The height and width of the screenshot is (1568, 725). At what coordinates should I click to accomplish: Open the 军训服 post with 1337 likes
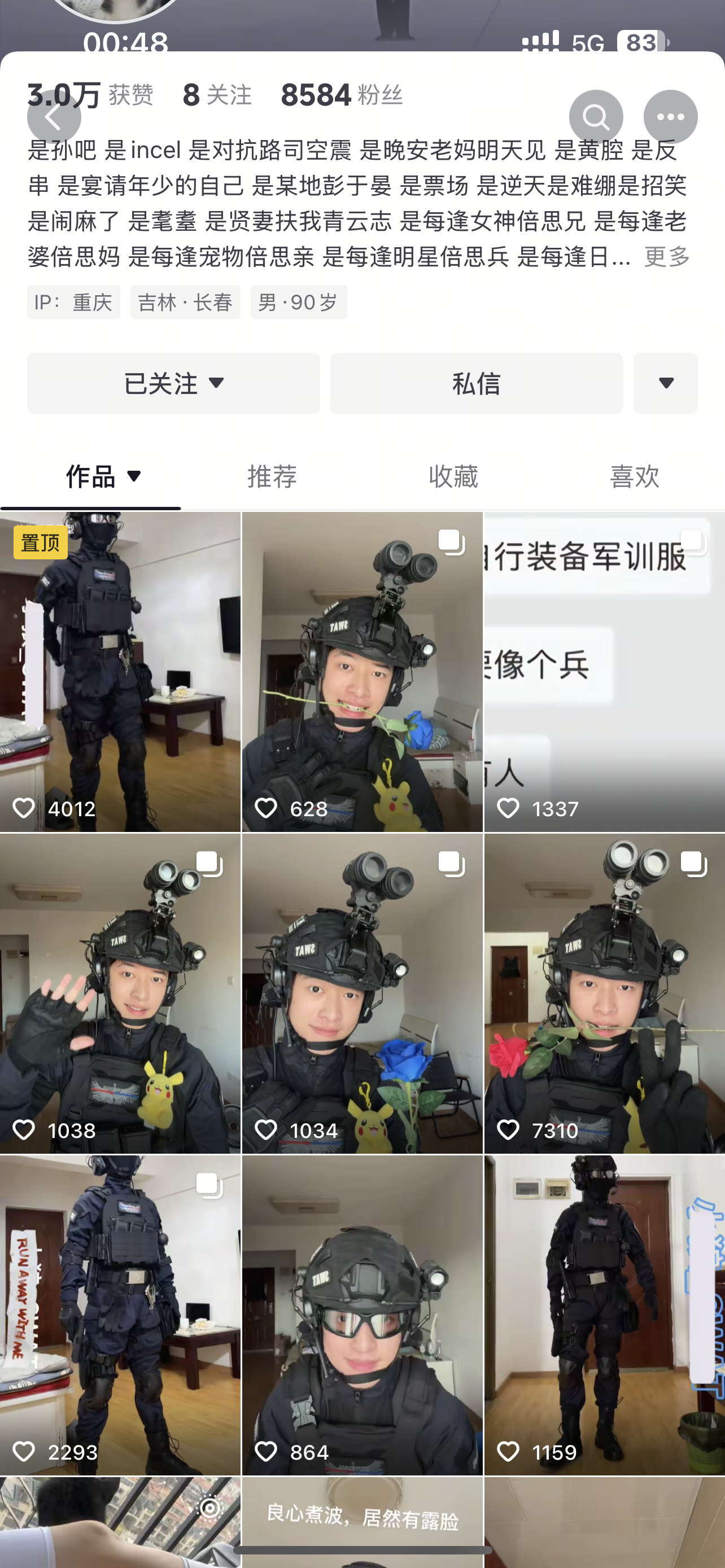point(605,672)
